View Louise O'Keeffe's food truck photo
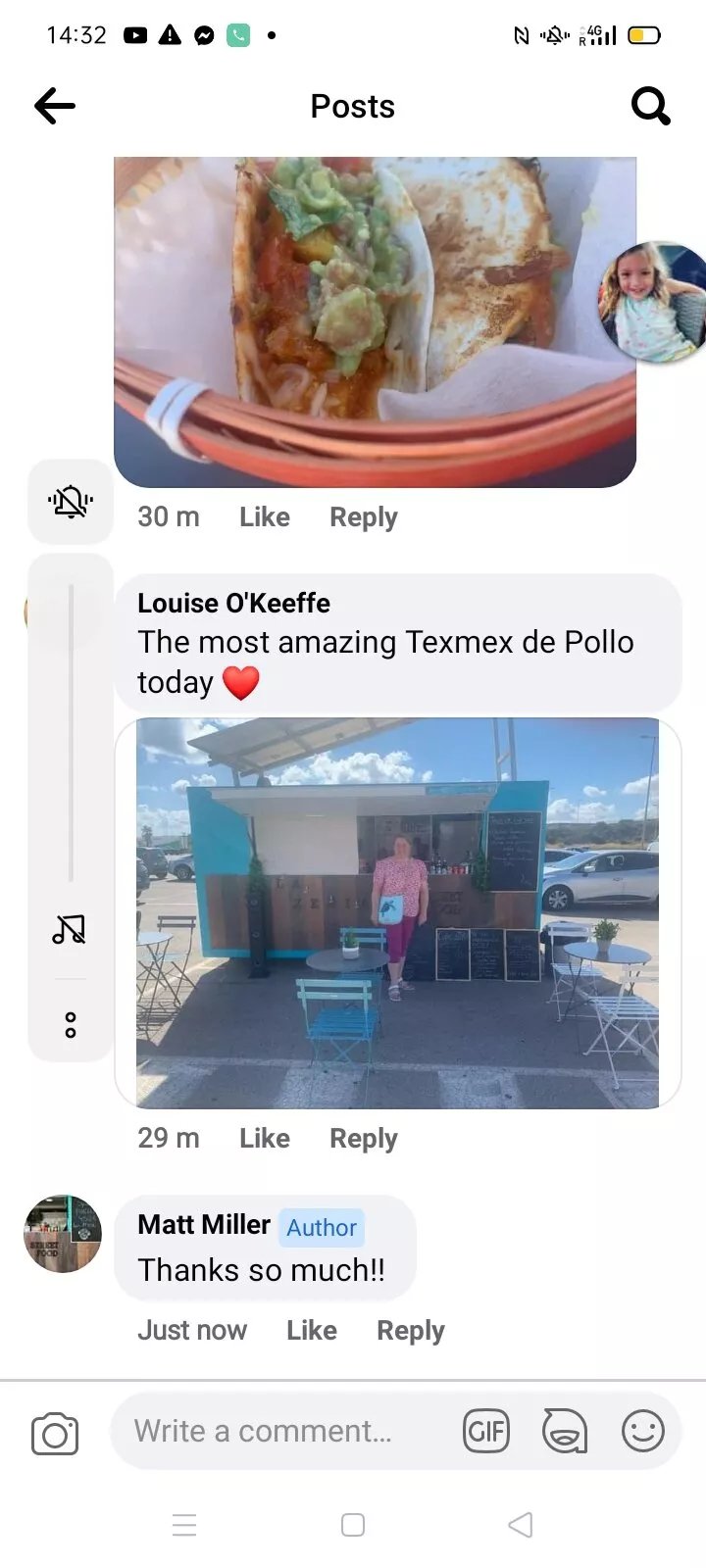706x1568 pixels. click(397, 913)
